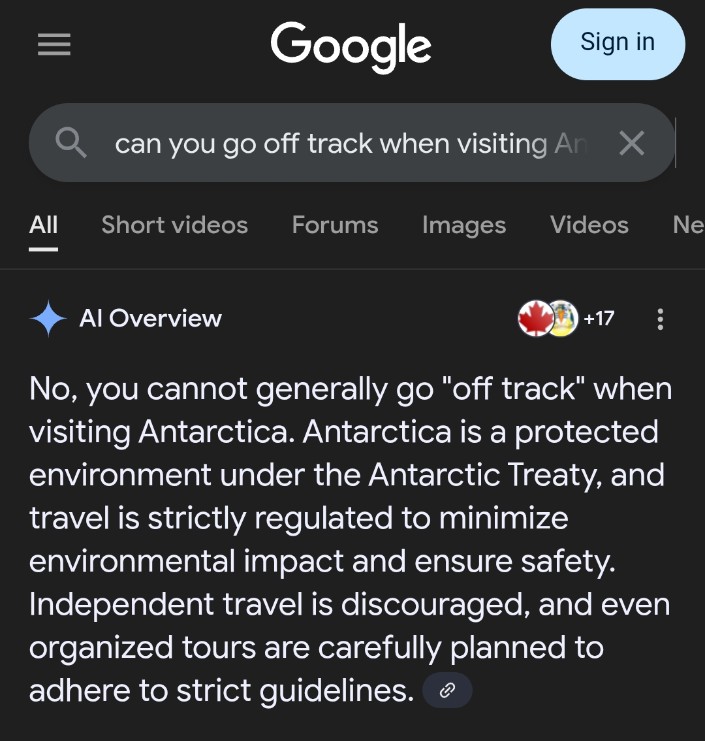Select the All results tab

[43, 225]
